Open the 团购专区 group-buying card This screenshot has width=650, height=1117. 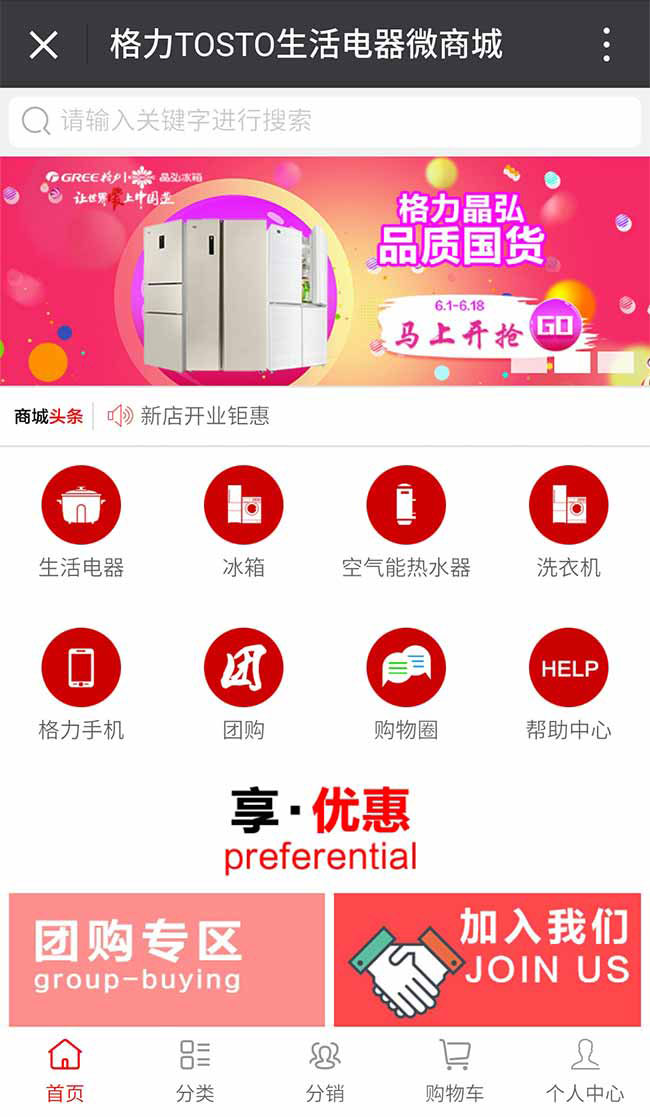click(x=167, y=958)
